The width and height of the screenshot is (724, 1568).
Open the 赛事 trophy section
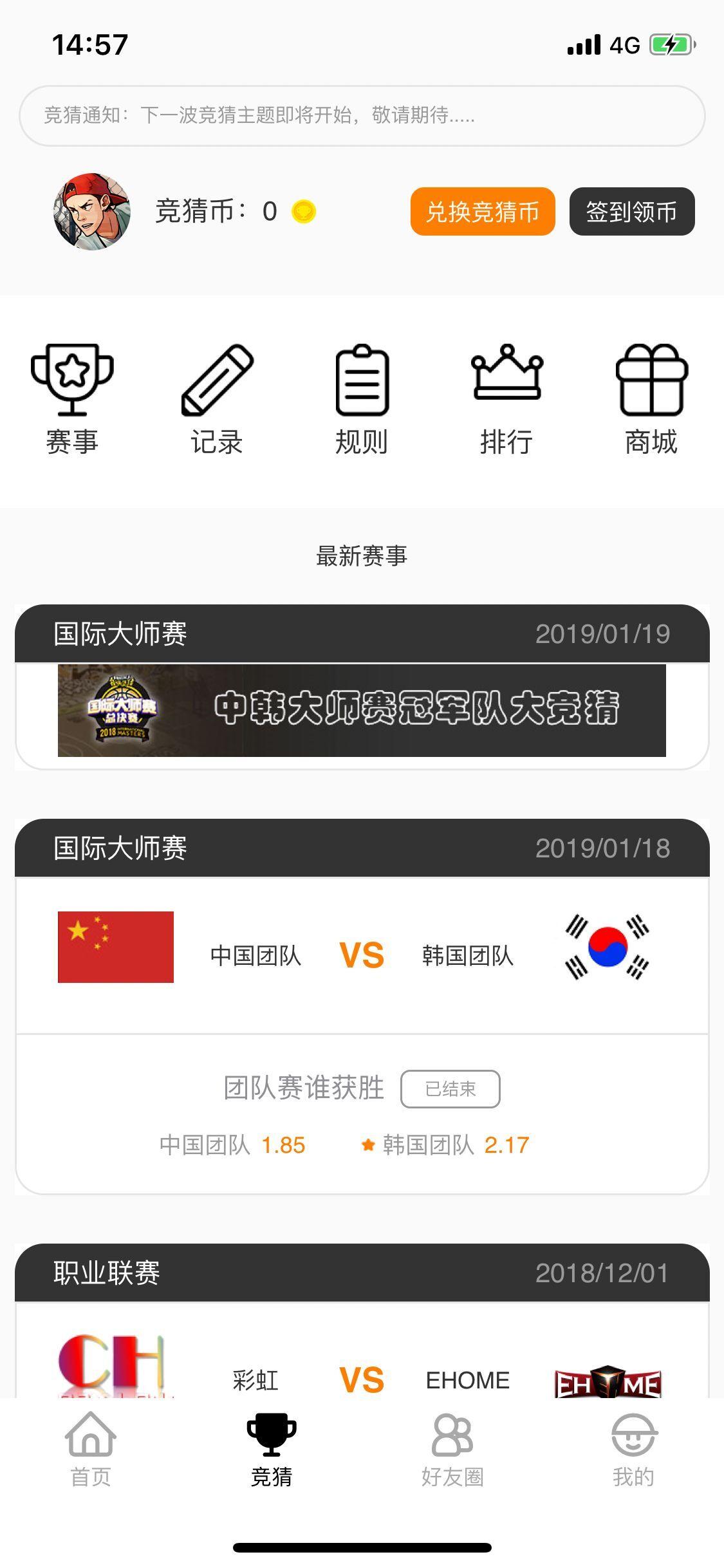click(x=72, y=399)
